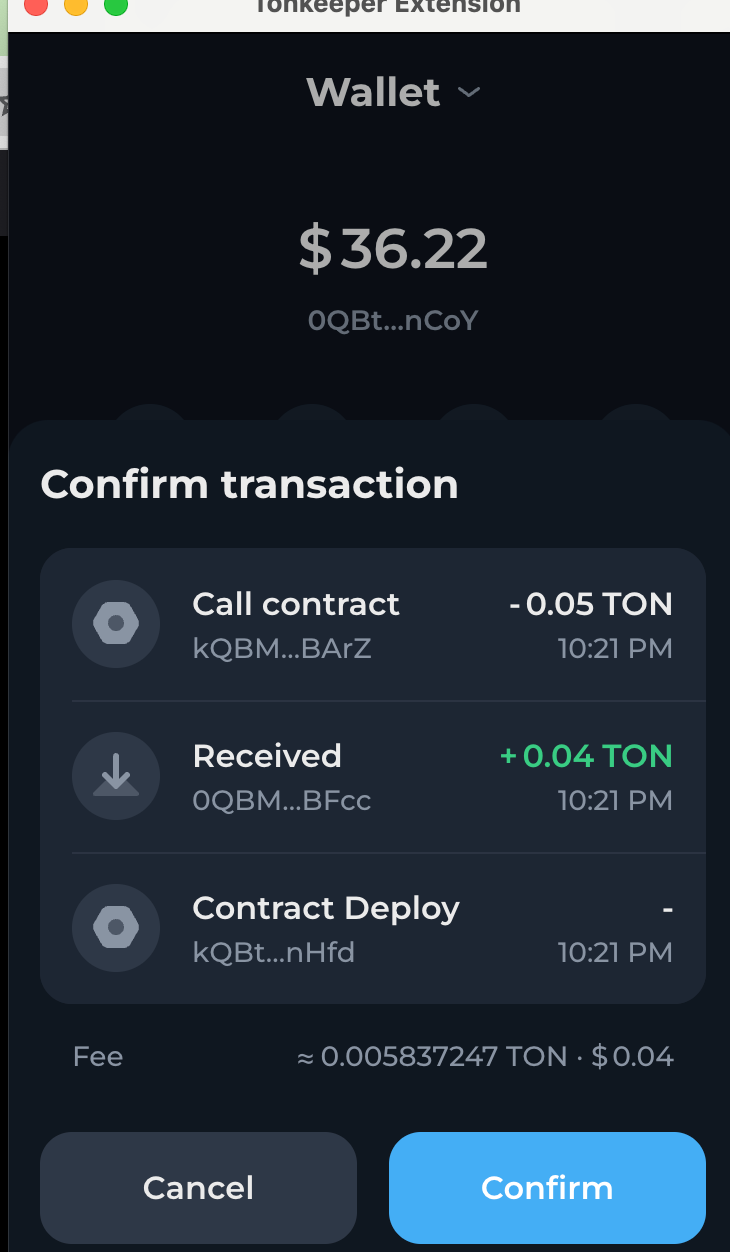The image size is (730, 1252).
Task: Minimize the window with the yellow button
Action: click(76, 5)
